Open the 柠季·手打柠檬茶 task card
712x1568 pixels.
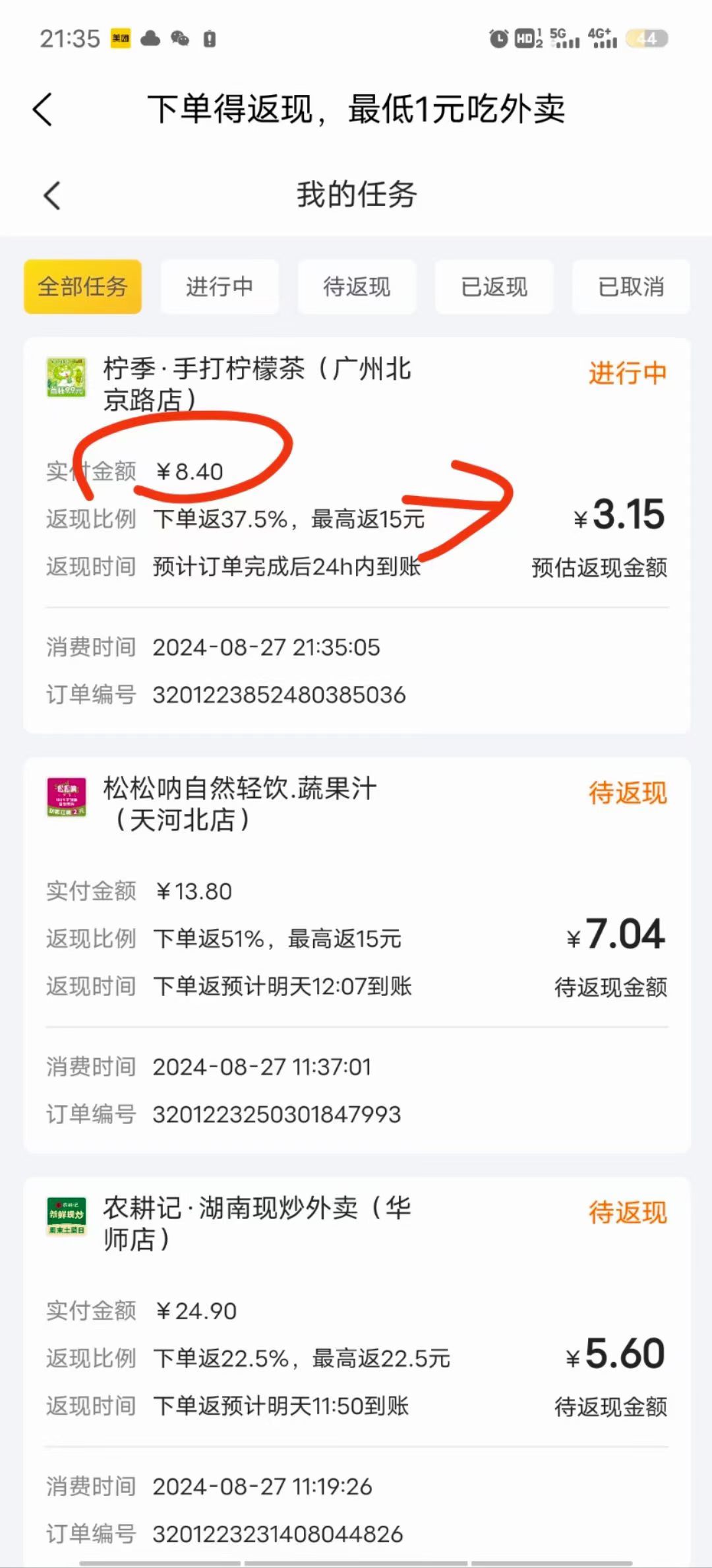click(357, 536)
